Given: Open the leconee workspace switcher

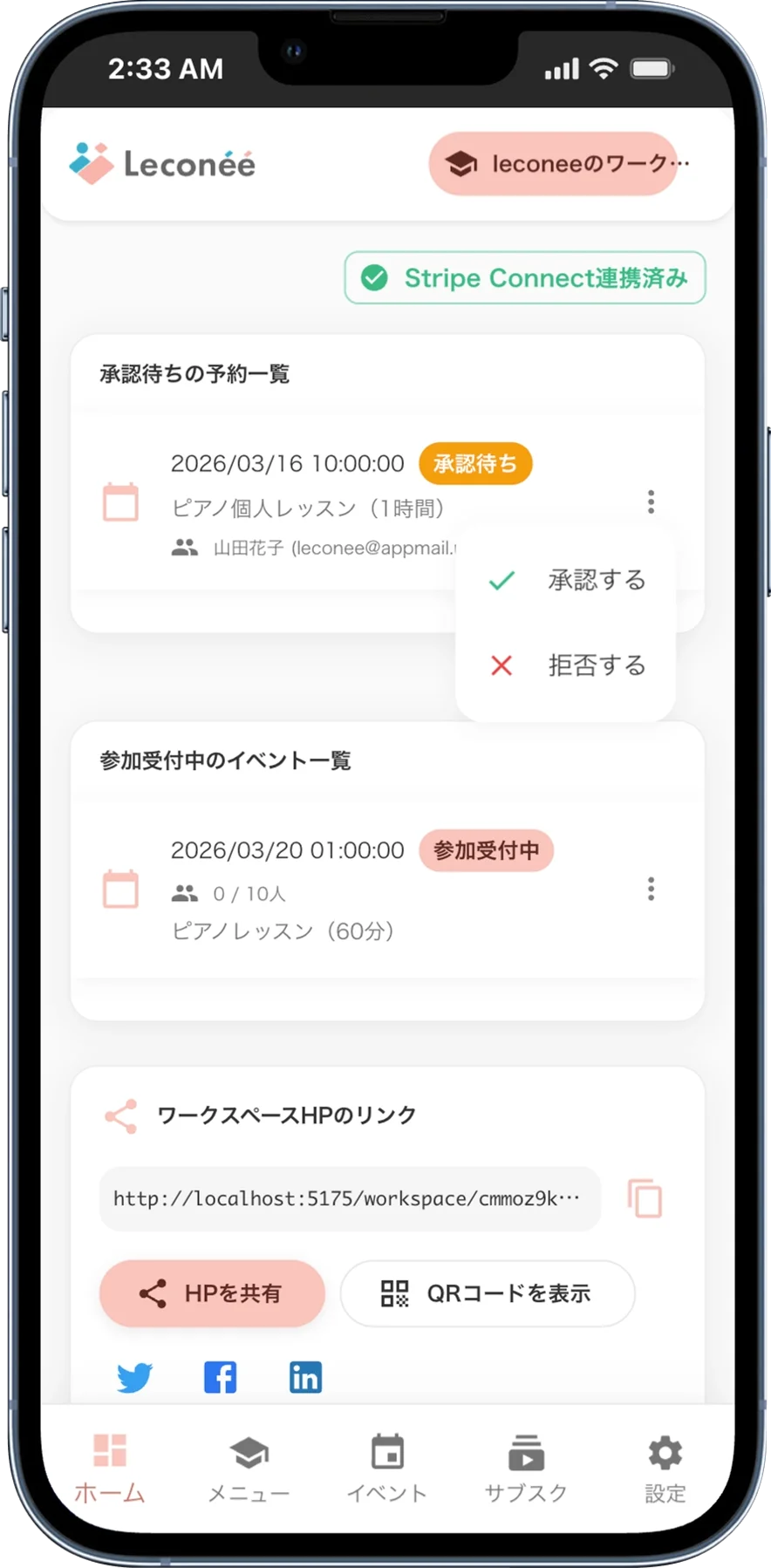Looking at the screenshot, I should coord(553,163).
